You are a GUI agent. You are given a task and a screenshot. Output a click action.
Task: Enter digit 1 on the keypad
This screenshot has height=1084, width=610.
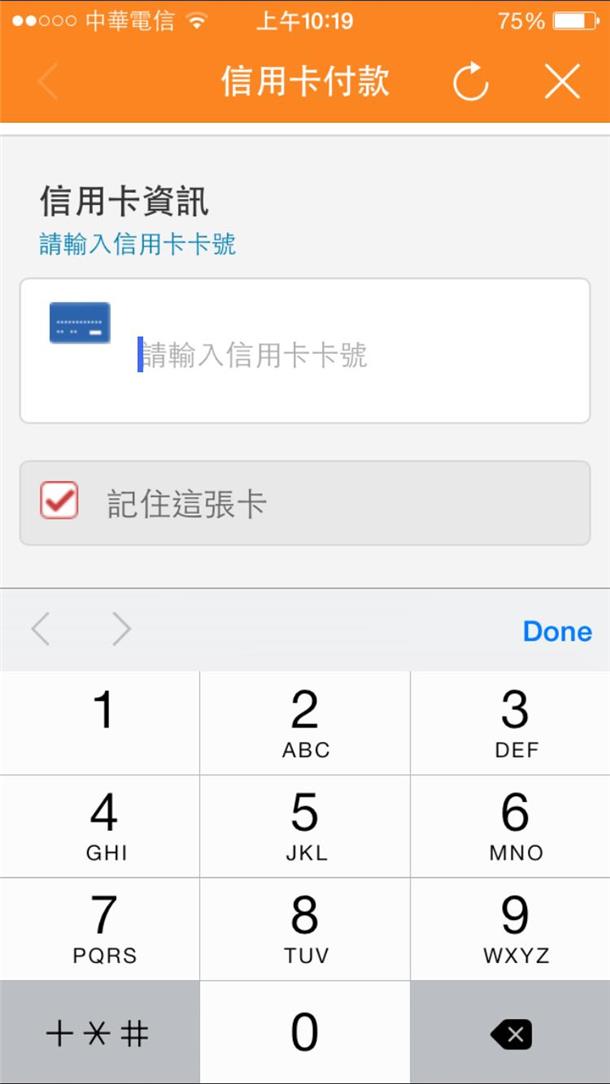[100, 722]
